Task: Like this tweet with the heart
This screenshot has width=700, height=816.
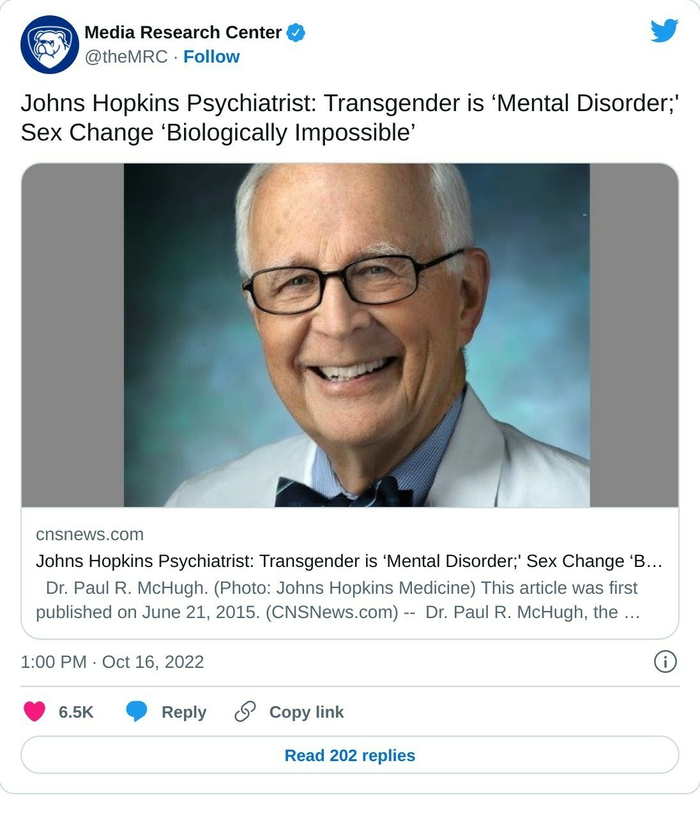Action: tap(35, 712)
